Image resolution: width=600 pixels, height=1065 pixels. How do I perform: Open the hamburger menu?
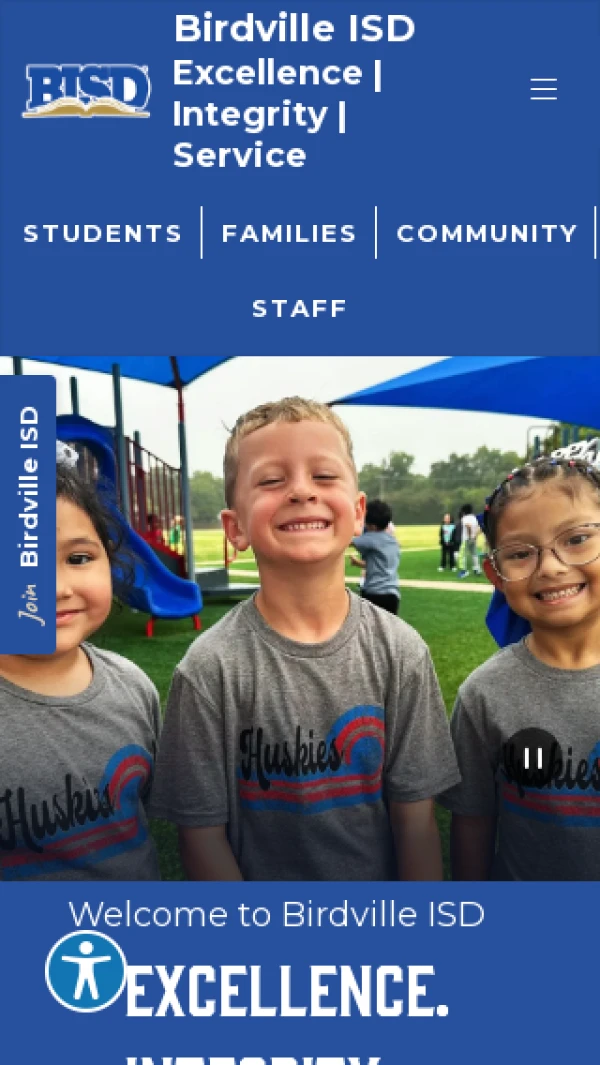(543, 90)
